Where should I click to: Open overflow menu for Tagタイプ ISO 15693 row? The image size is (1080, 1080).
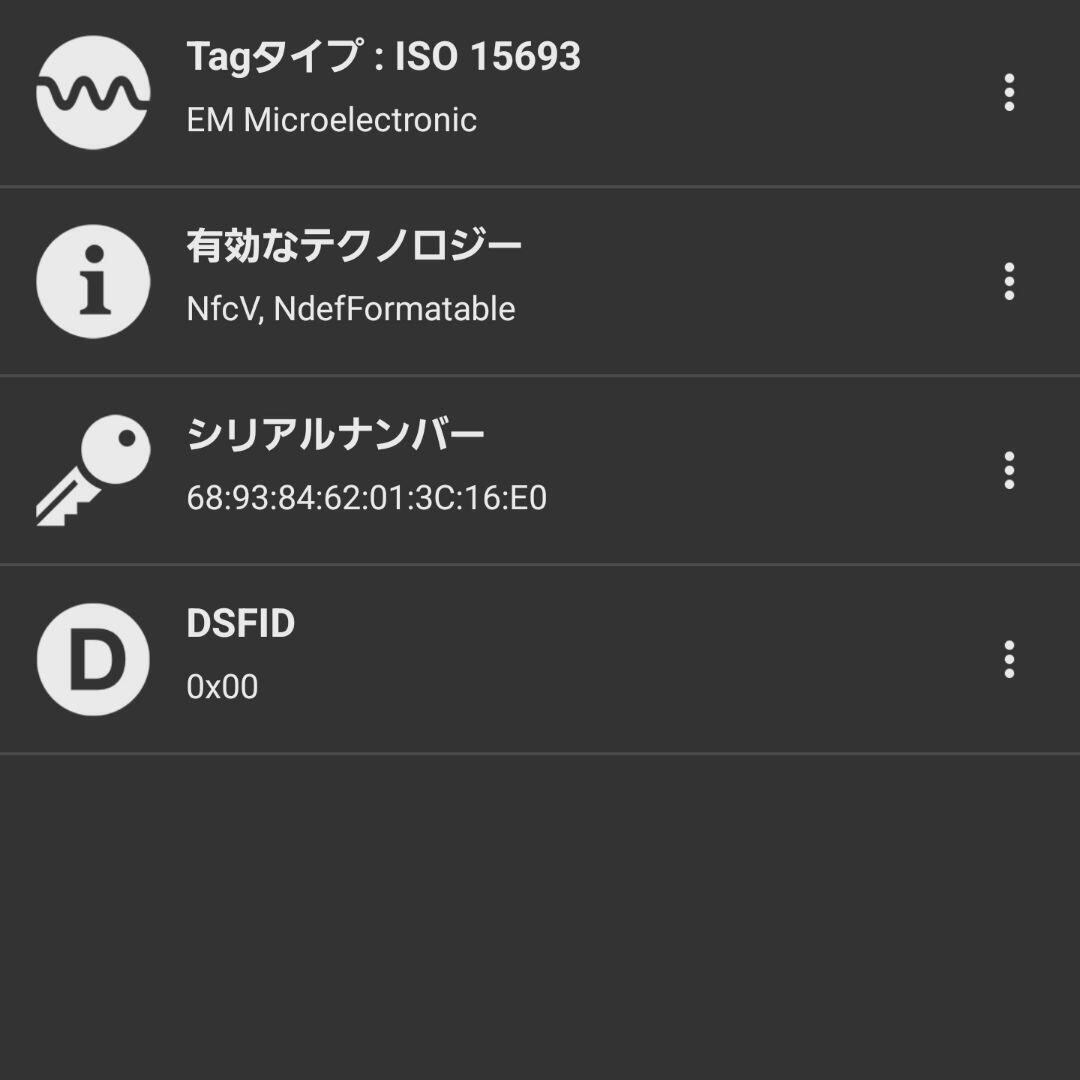point(1009,93)
